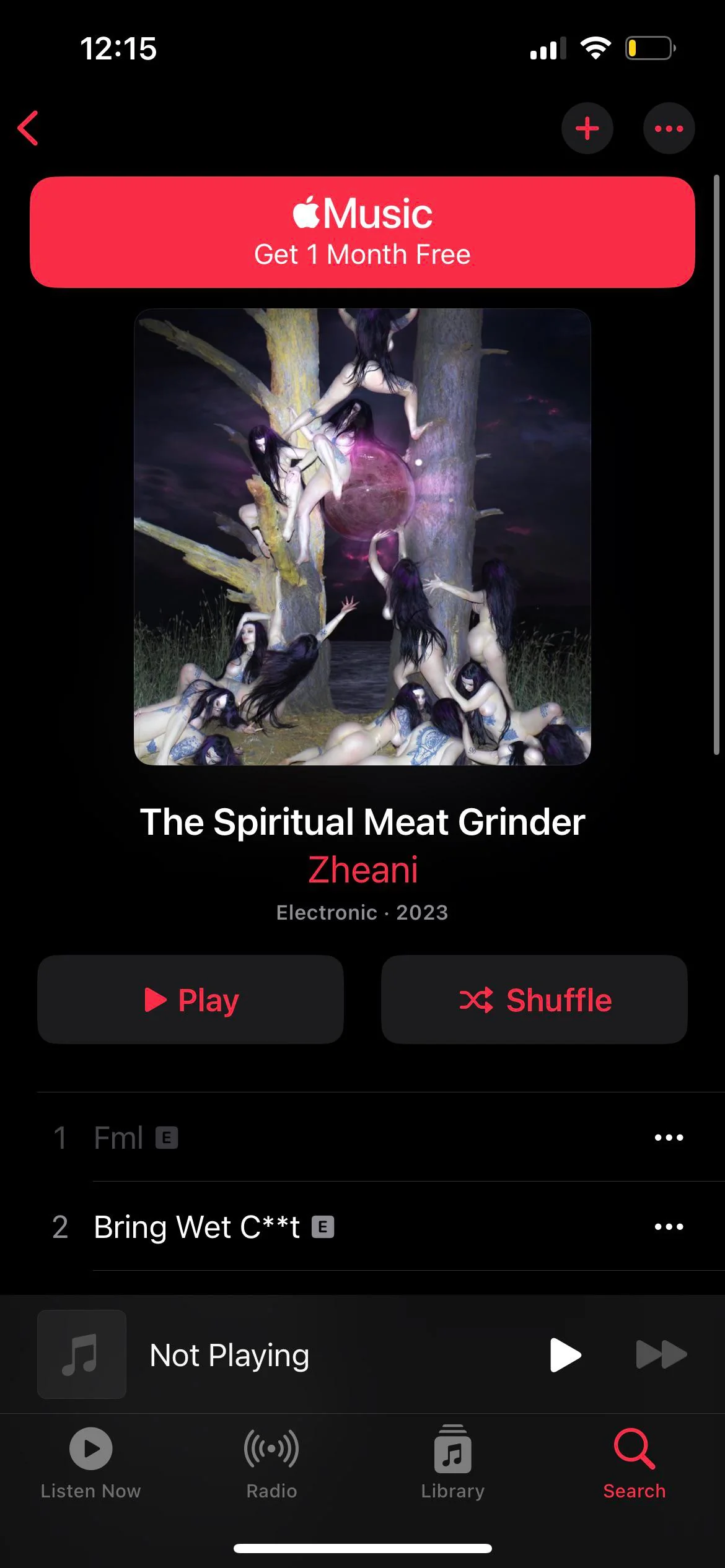Open more options for Bring Wet C**t
Image resolution: width=725 pixels, height=1568 pixels.
(669, 1227)
